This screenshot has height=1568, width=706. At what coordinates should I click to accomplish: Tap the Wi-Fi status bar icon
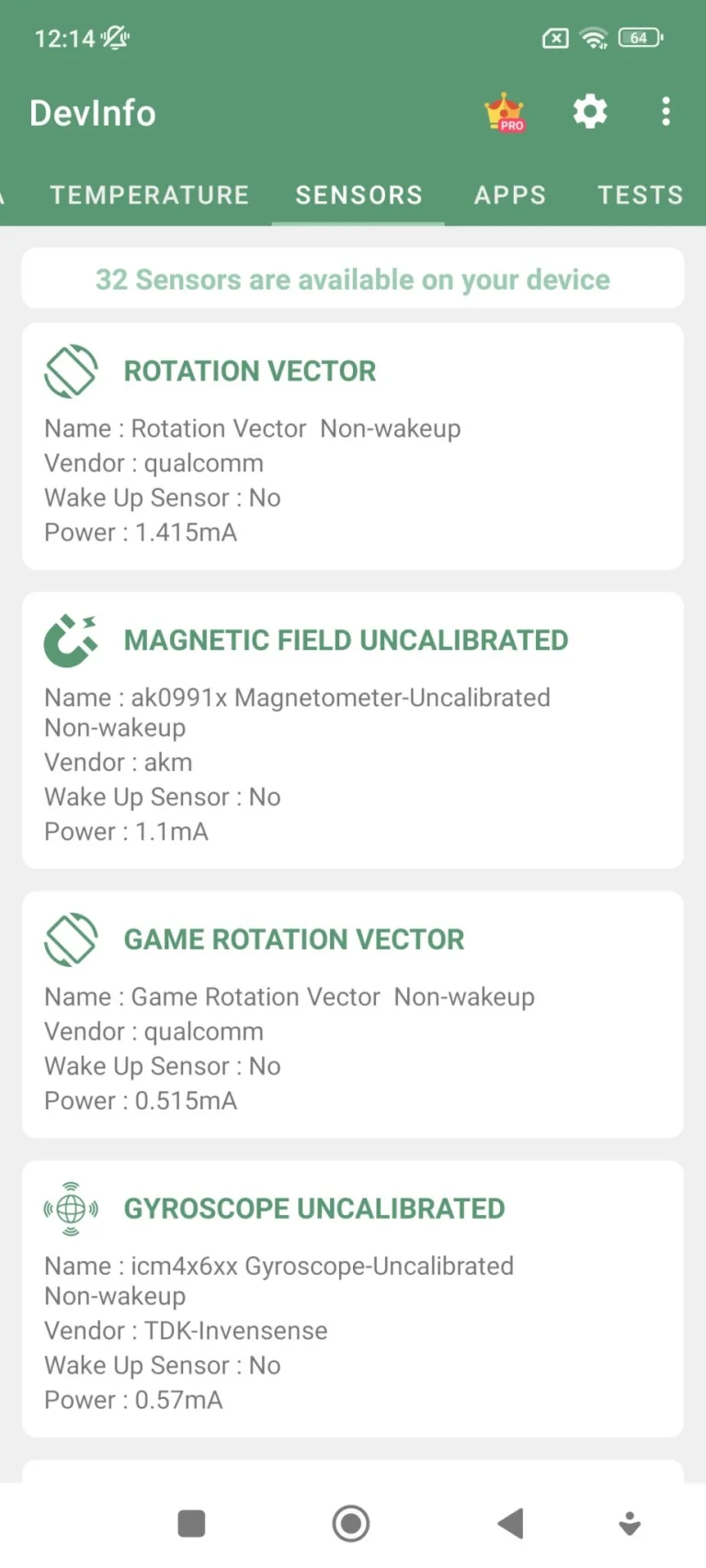coord(594,38)
